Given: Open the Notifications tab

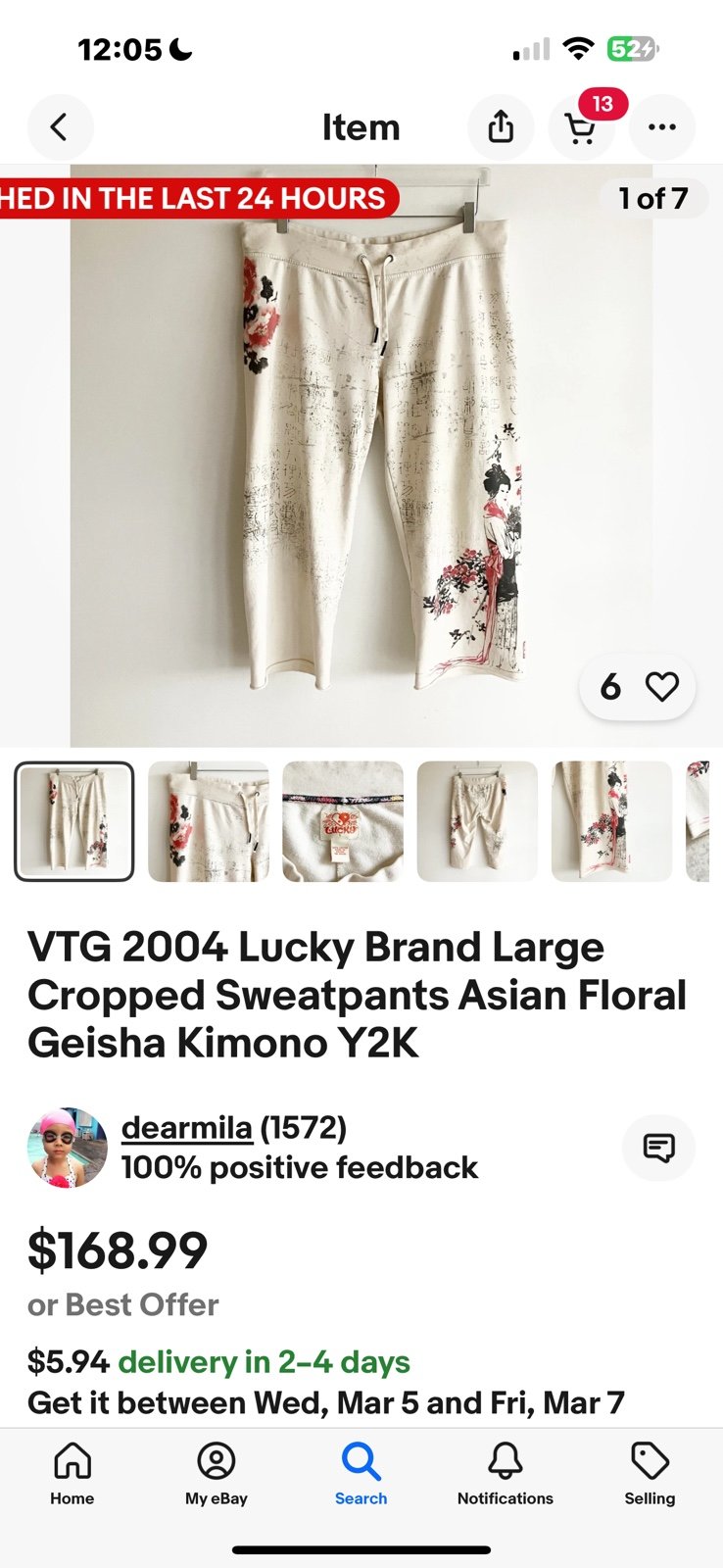Looking at the screenshot, I should pyautogui.click(x=506, y=1473).
